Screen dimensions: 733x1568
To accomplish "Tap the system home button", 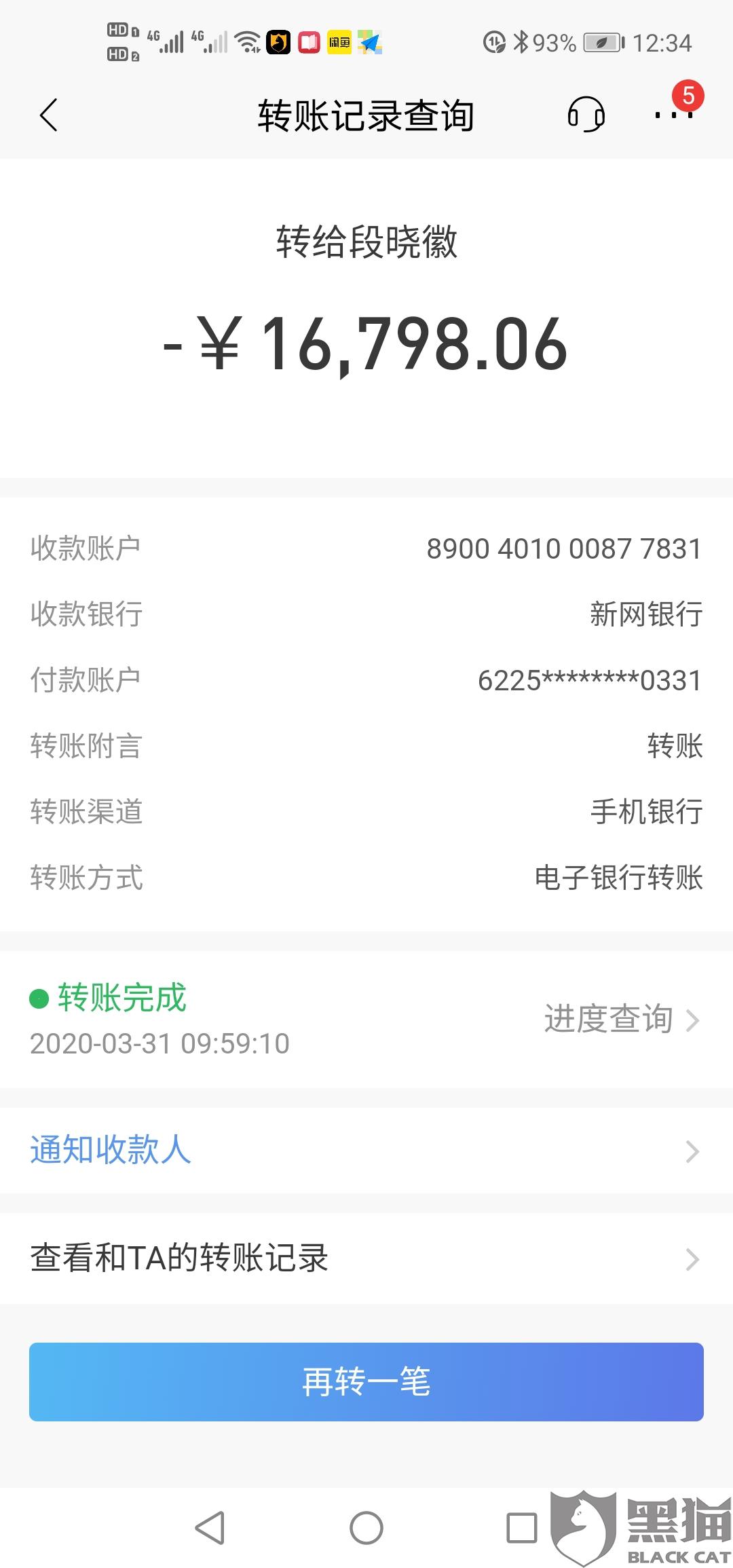I will point(366,1528).
